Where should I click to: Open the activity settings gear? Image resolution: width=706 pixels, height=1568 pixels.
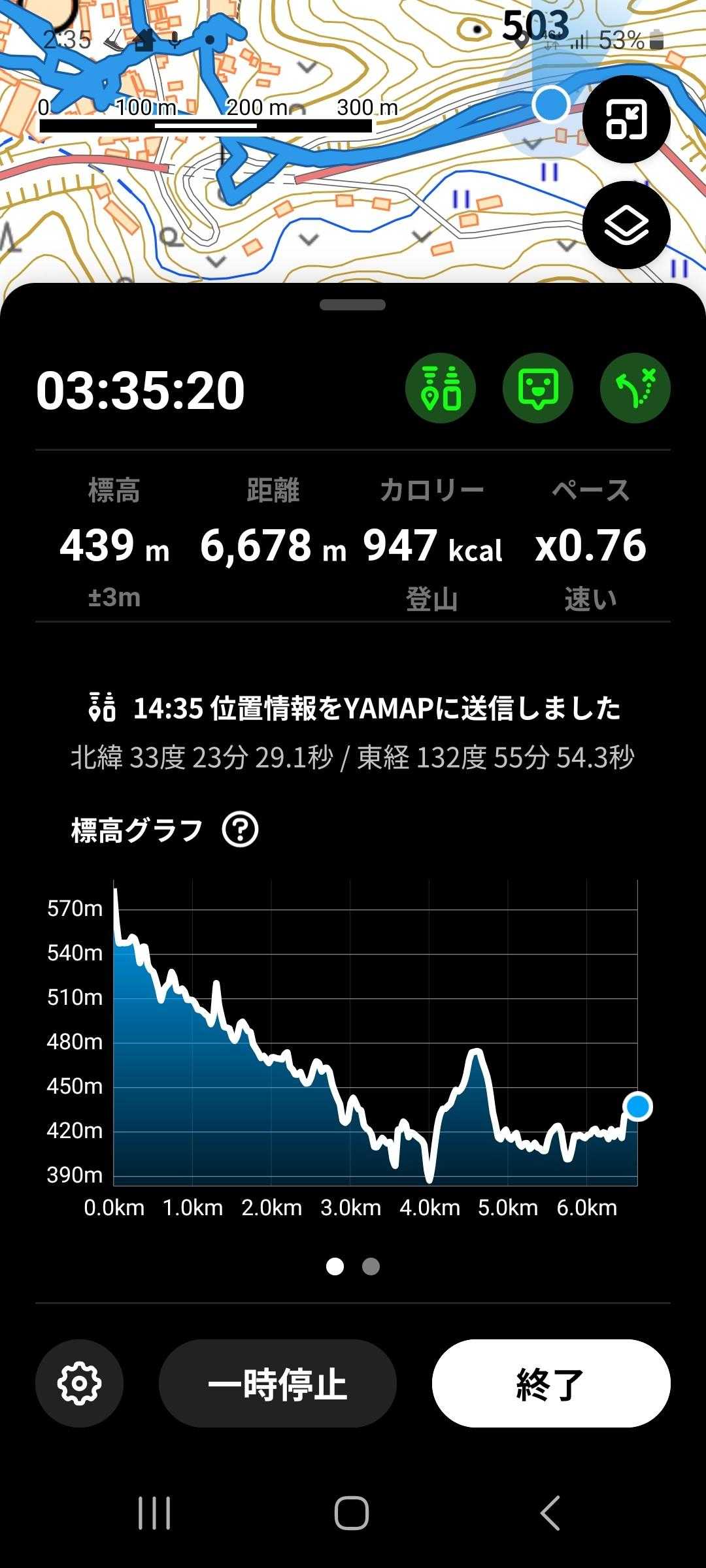coord(79,1383)
